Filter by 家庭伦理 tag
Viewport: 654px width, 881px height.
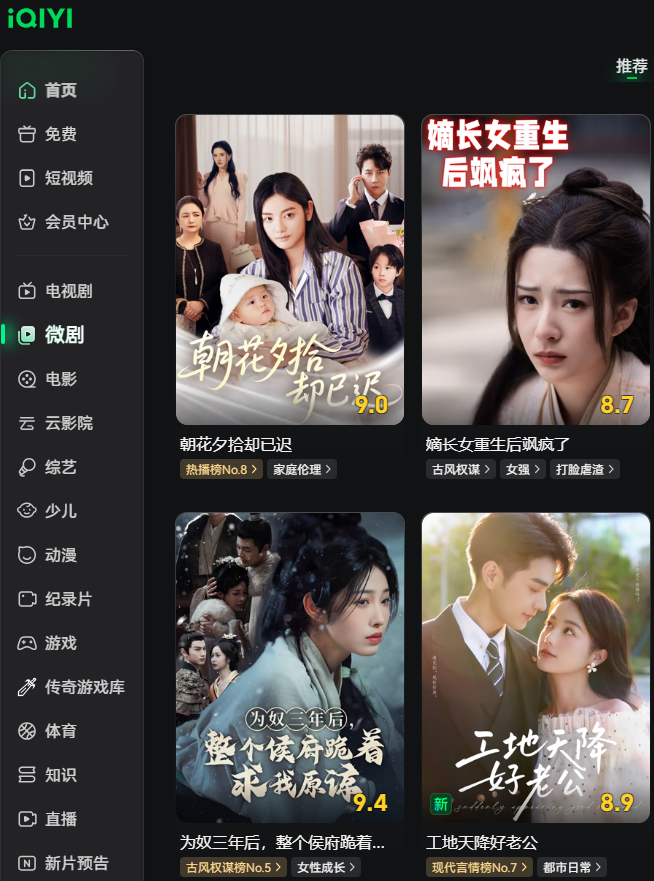301,469
